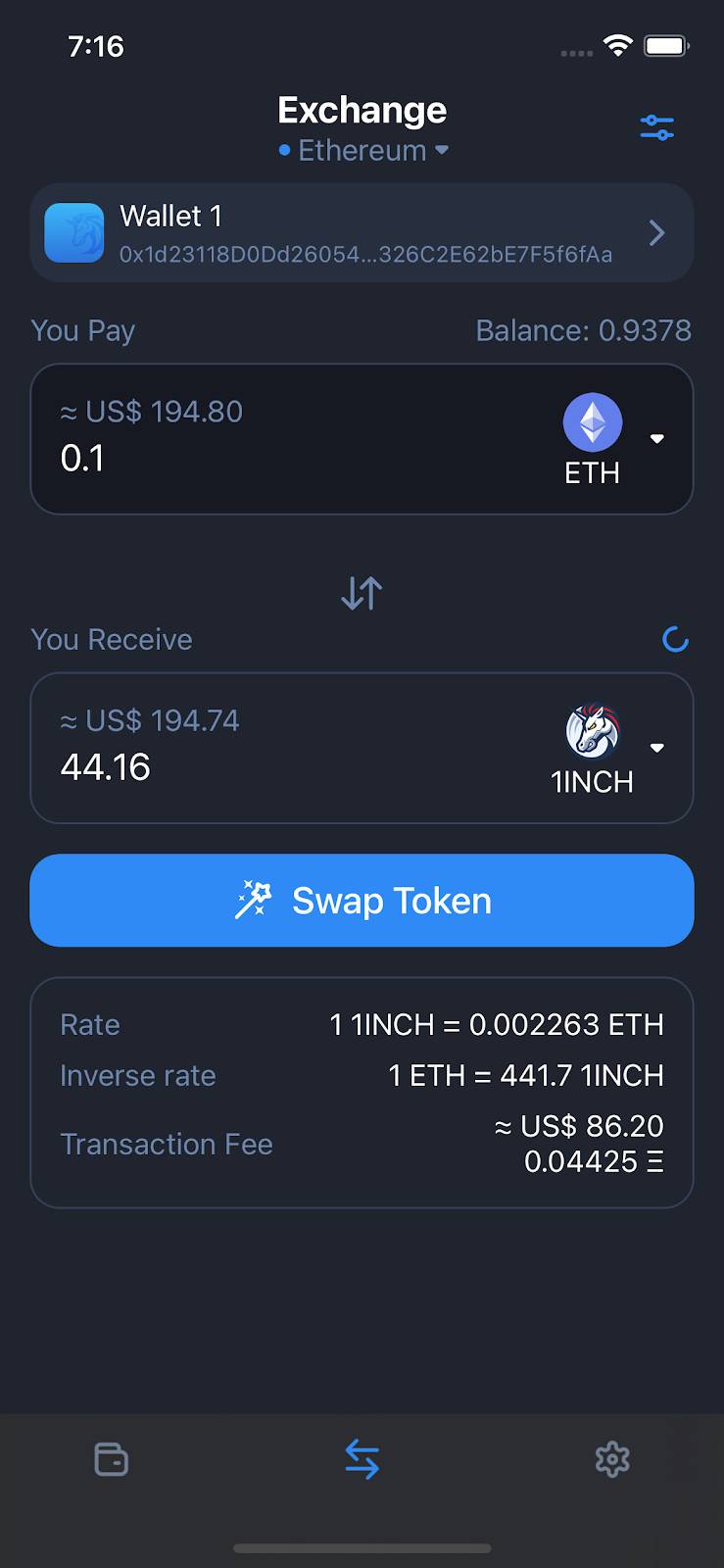Open the Wallet icon in bottom bar
Viewport: 724px width, 1568px height.
[x=110, y=1458]
